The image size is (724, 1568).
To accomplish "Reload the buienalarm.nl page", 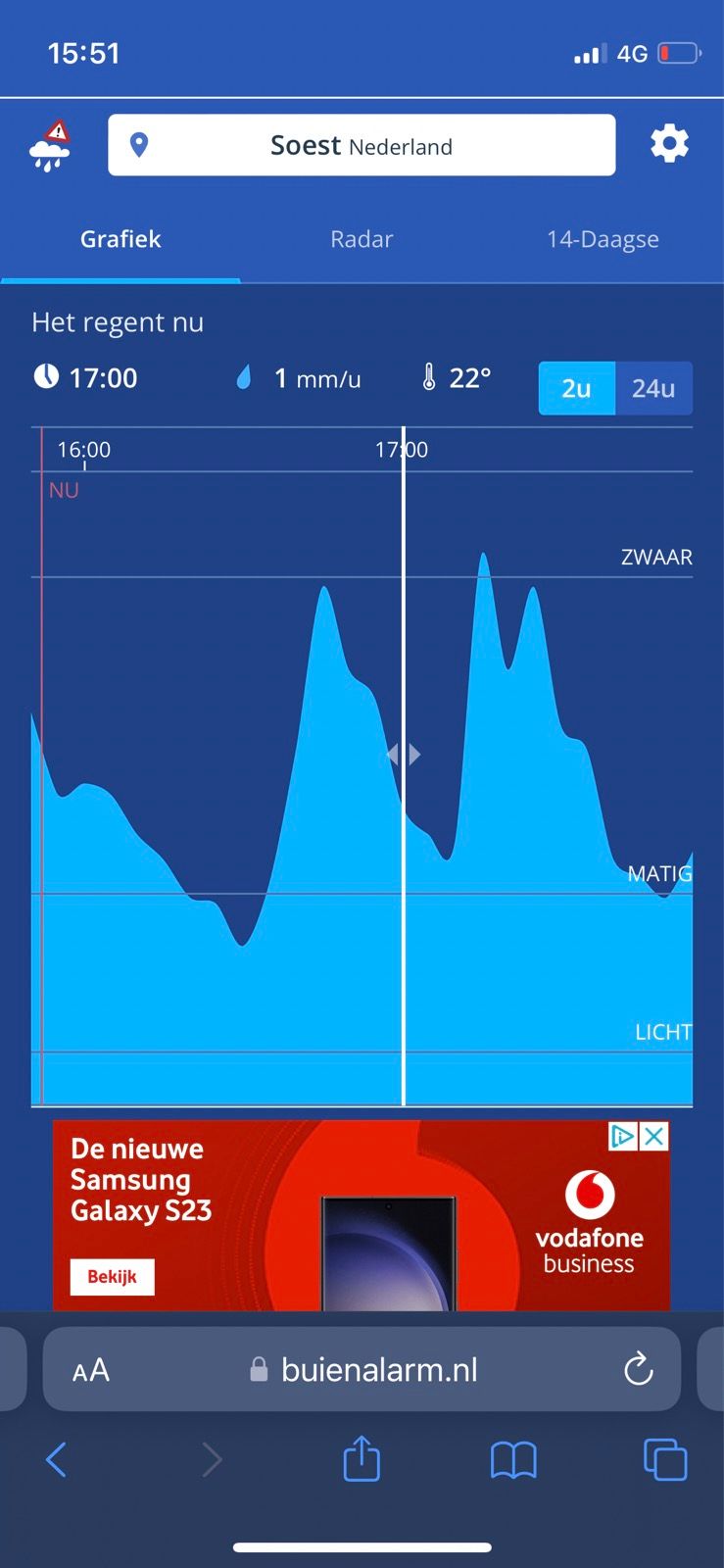I will [639, 1368].
